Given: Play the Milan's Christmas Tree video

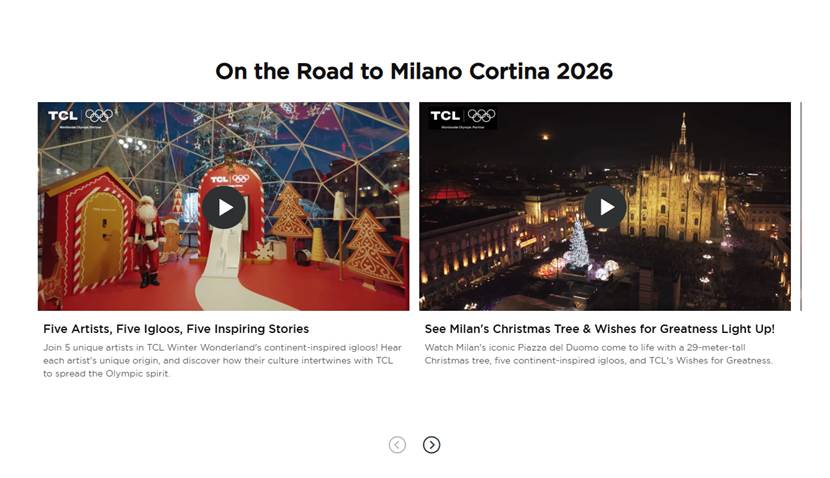Looking at the screenshot, I should pyautogui.click(x=605, y=207).
